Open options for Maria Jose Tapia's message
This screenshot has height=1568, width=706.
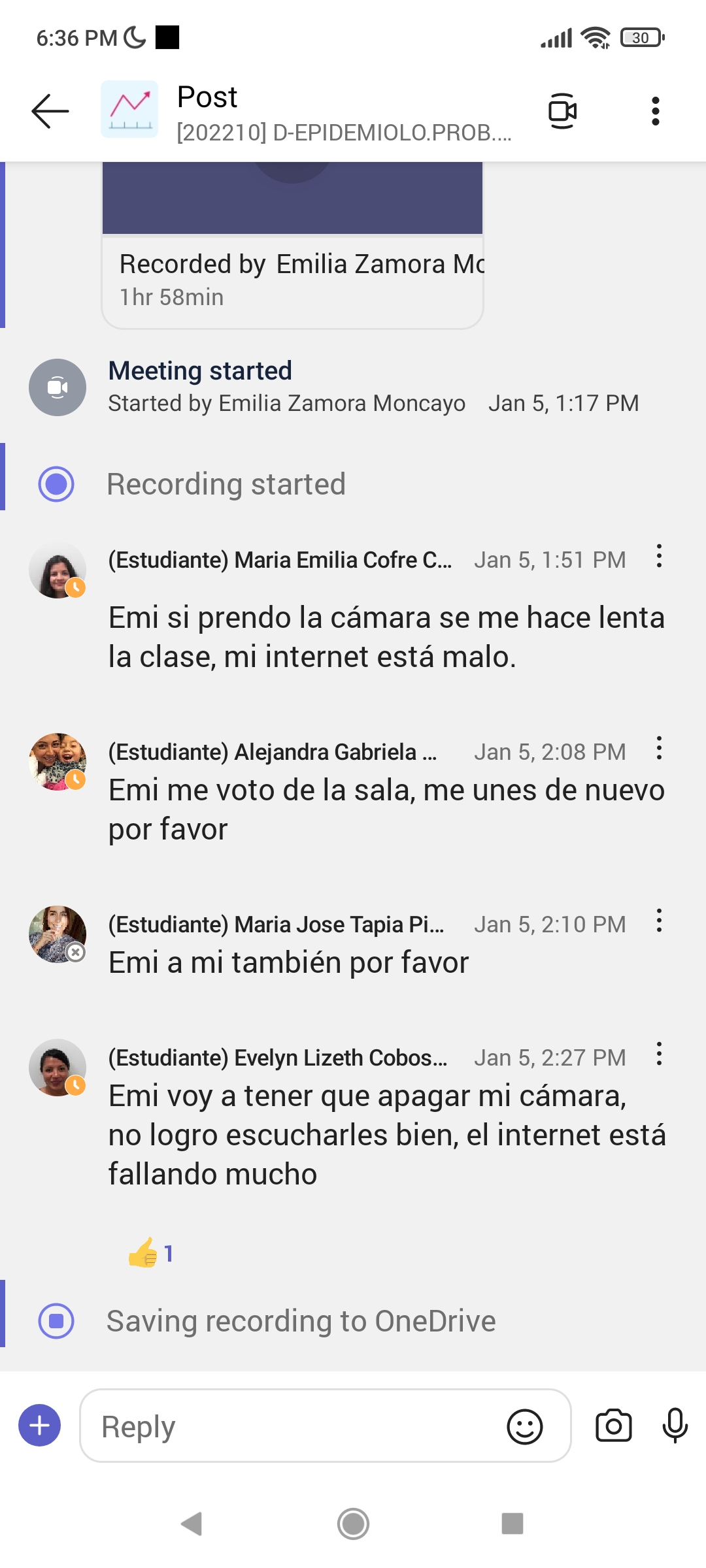point(659,921)
